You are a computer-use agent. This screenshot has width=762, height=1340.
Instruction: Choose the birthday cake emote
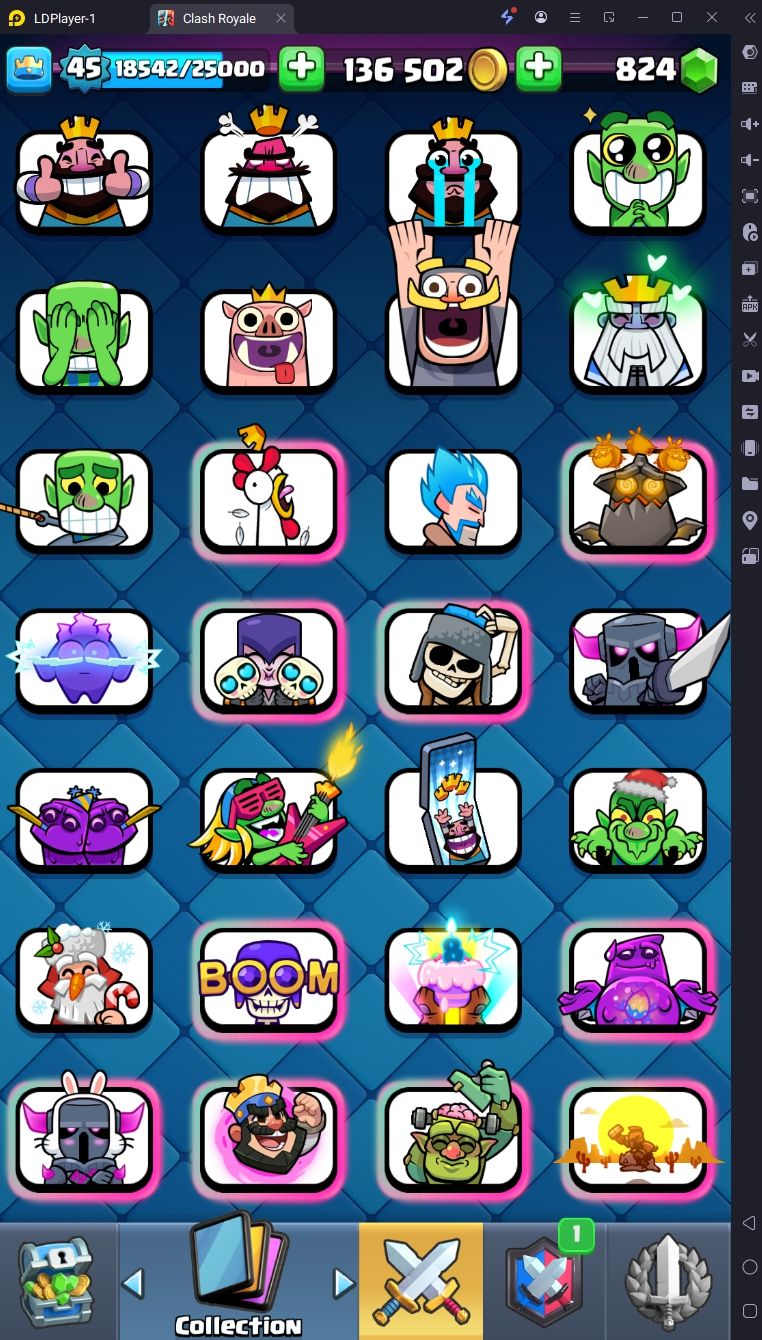[x=453, y=976]
